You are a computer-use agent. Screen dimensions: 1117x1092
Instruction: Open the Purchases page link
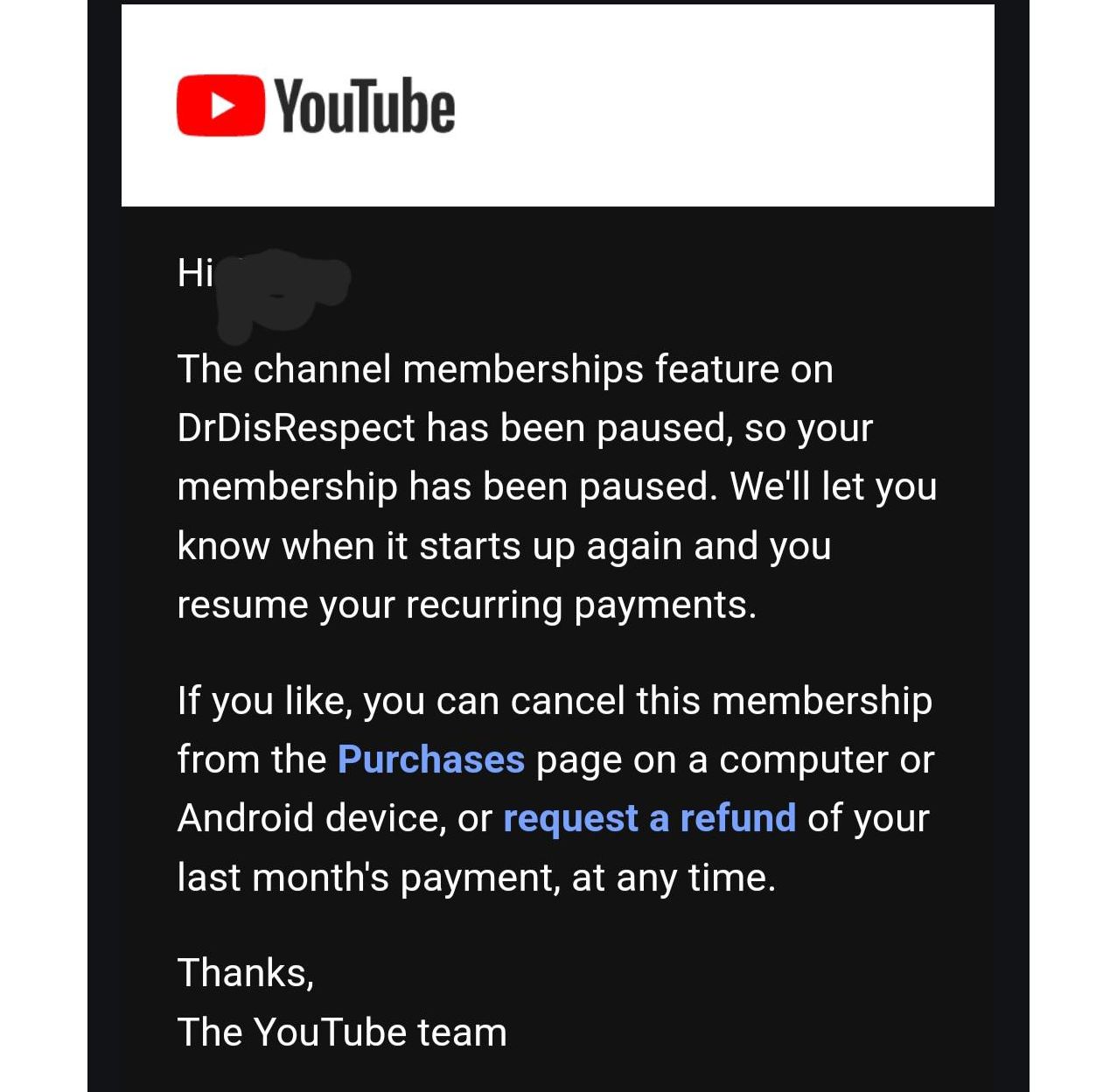pos(430,759)
